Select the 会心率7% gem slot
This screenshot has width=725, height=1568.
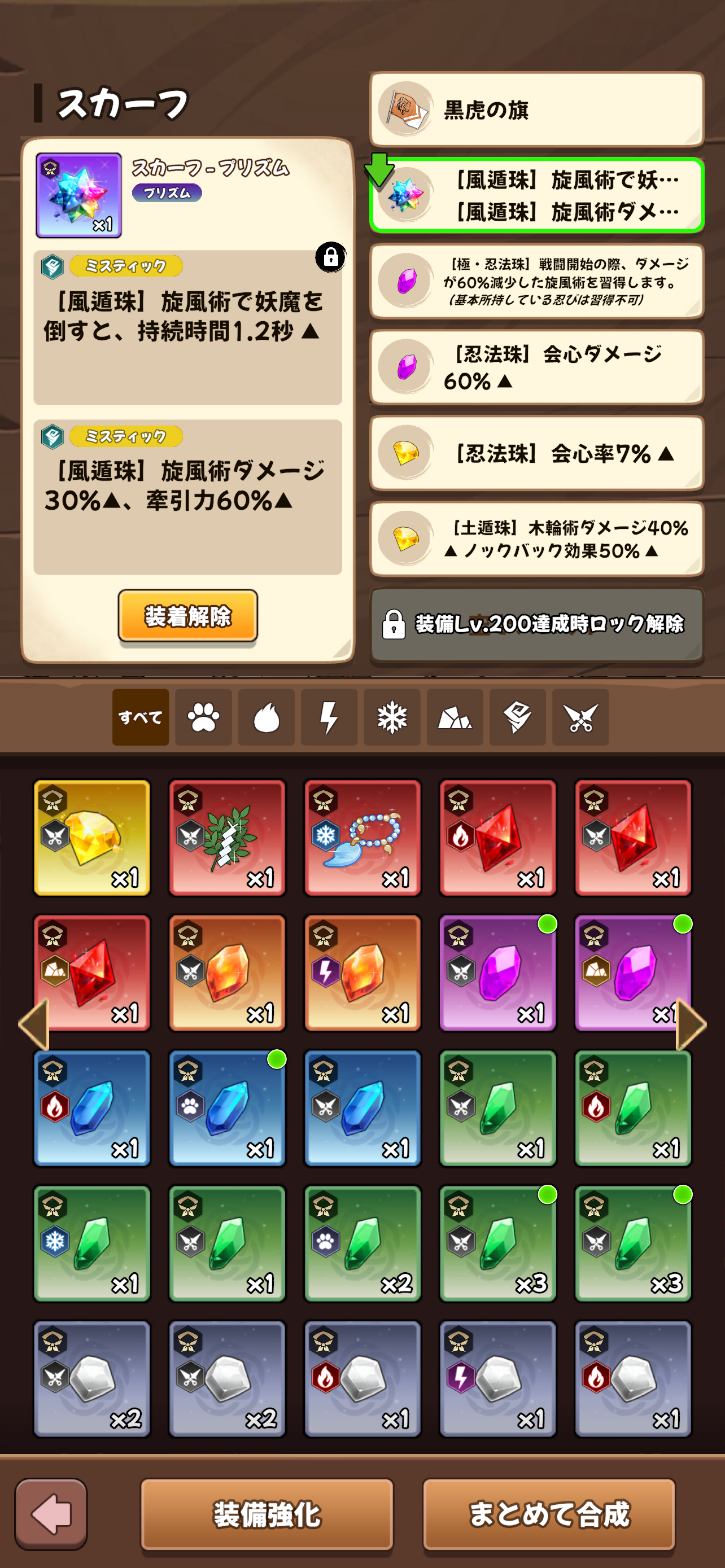click(x=536, y=453)
